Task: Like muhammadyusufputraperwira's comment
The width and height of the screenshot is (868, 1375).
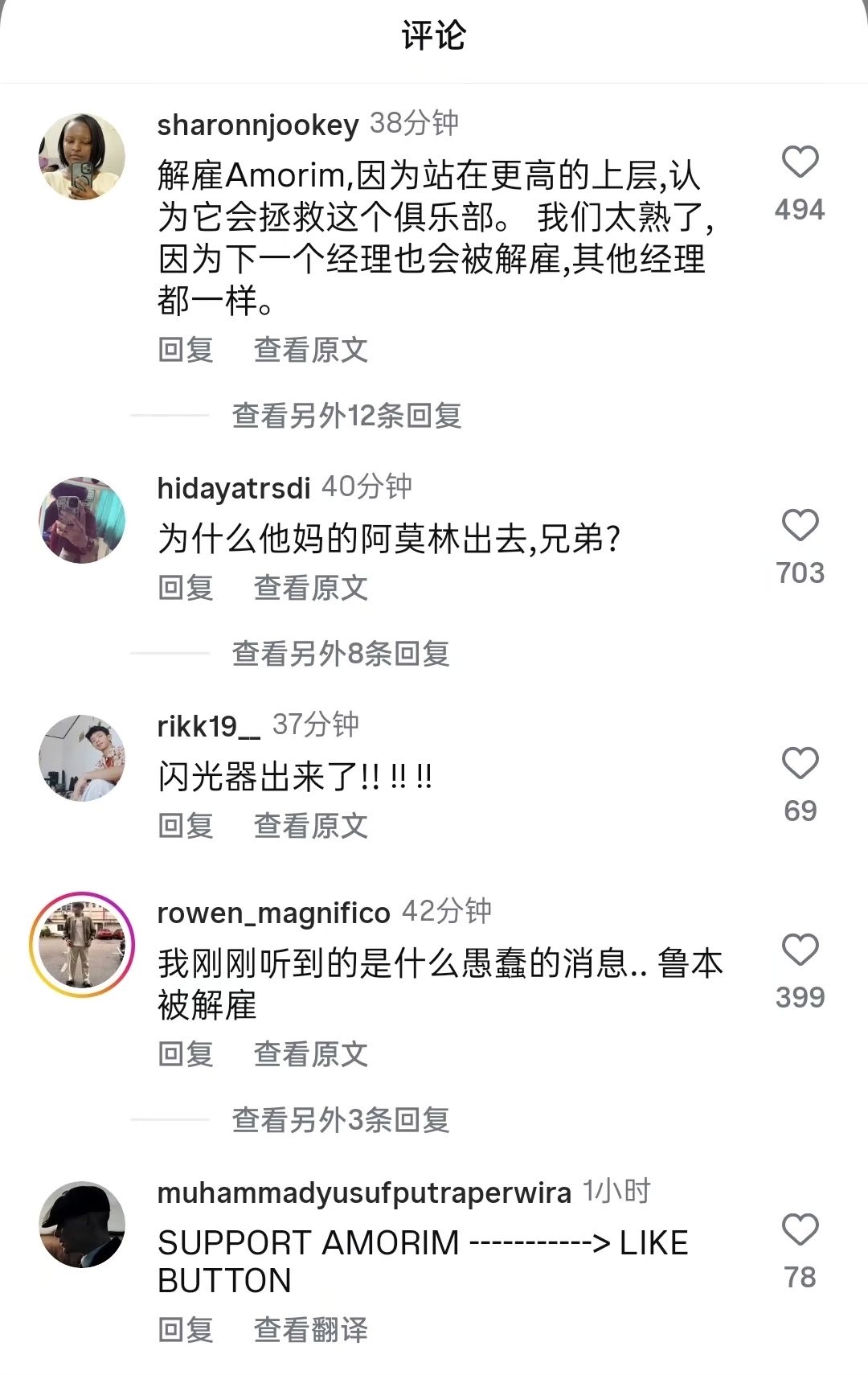Action: tap(800, 1230)
